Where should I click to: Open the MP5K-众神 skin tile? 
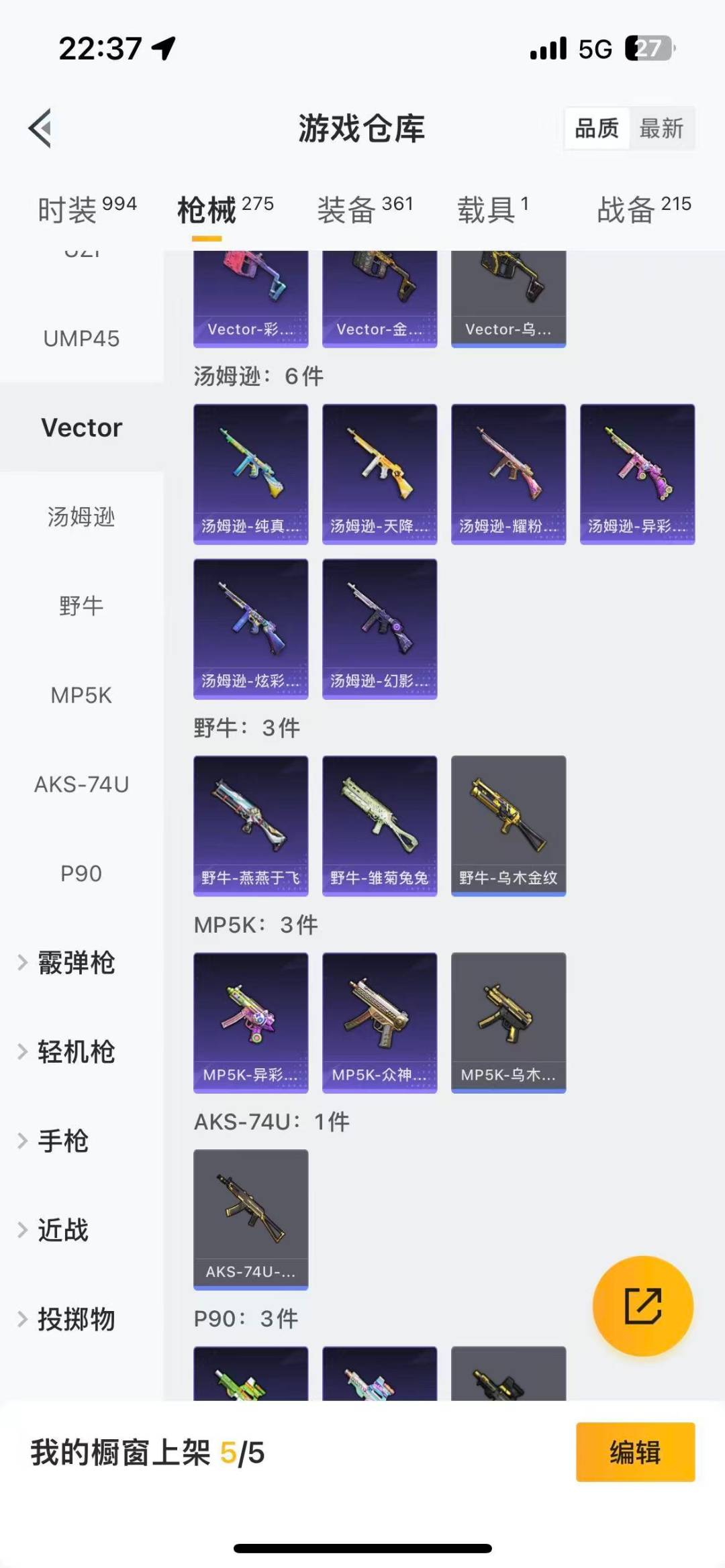379,1022
